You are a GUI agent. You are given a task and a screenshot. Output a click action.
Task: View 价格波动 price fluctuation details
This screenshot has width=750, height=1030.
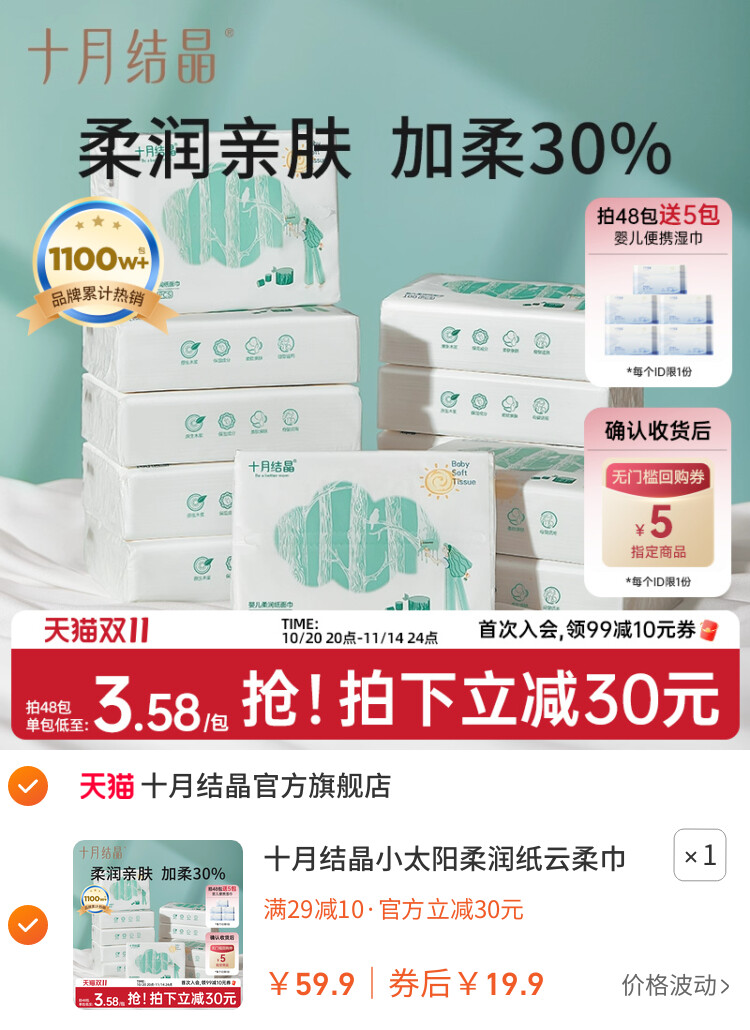click(675, 985)
